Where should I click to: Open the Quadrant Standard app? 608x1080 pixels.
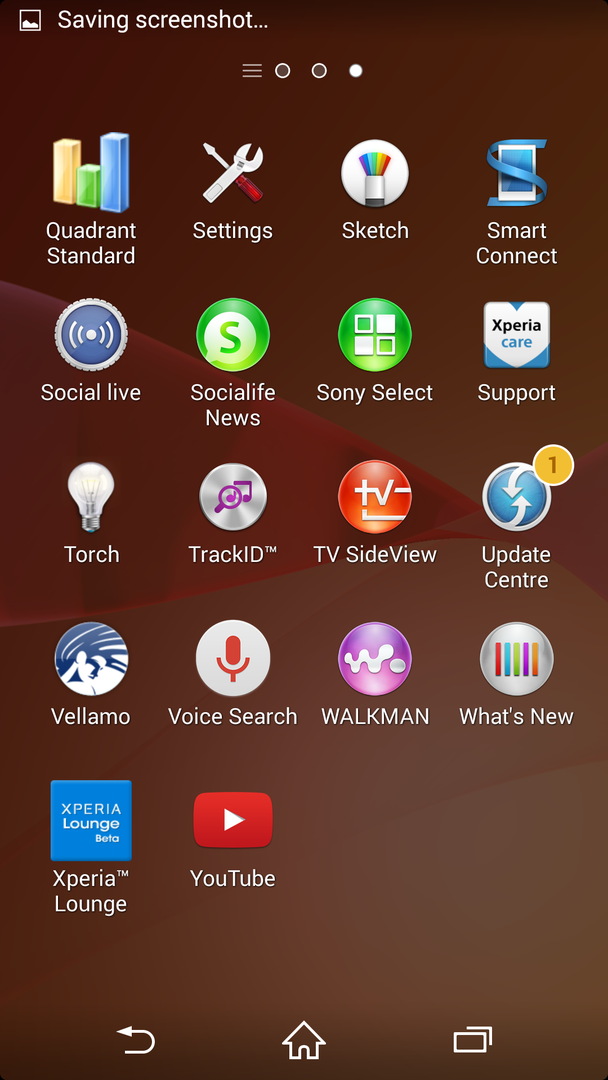point(91,173)
